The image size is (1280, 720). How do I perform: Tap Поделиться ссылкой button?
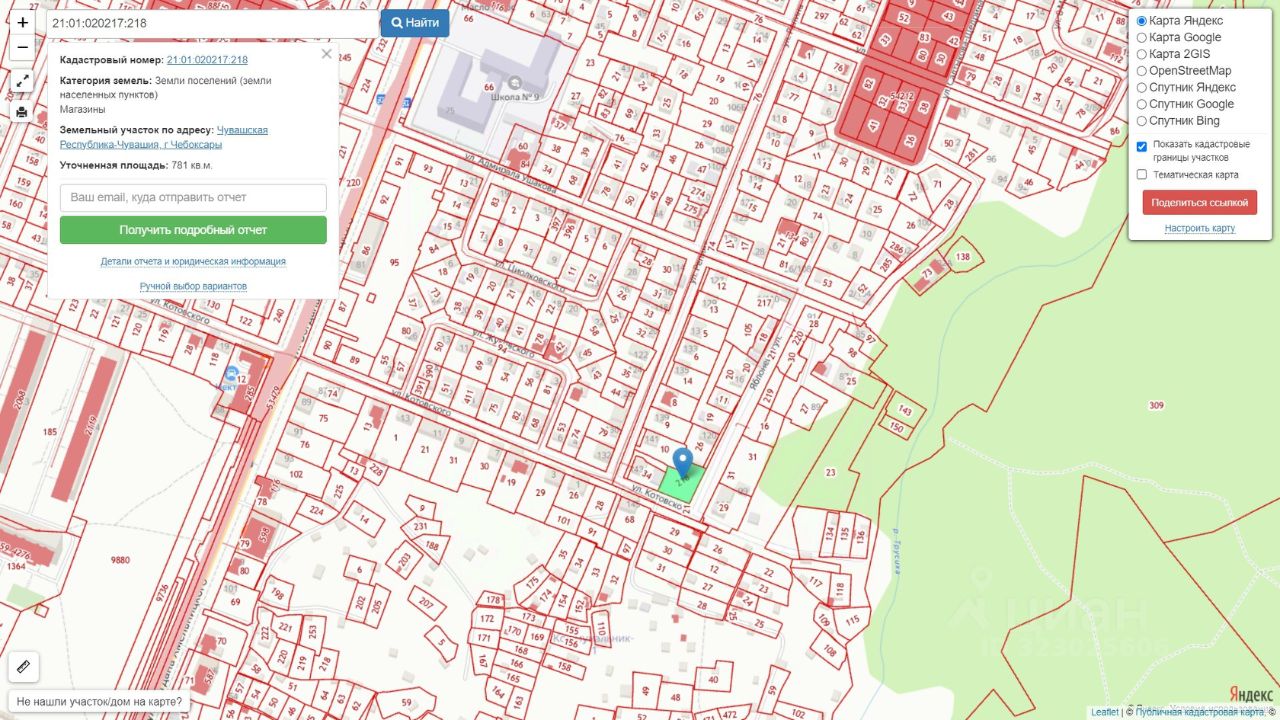pos(1199,202)
